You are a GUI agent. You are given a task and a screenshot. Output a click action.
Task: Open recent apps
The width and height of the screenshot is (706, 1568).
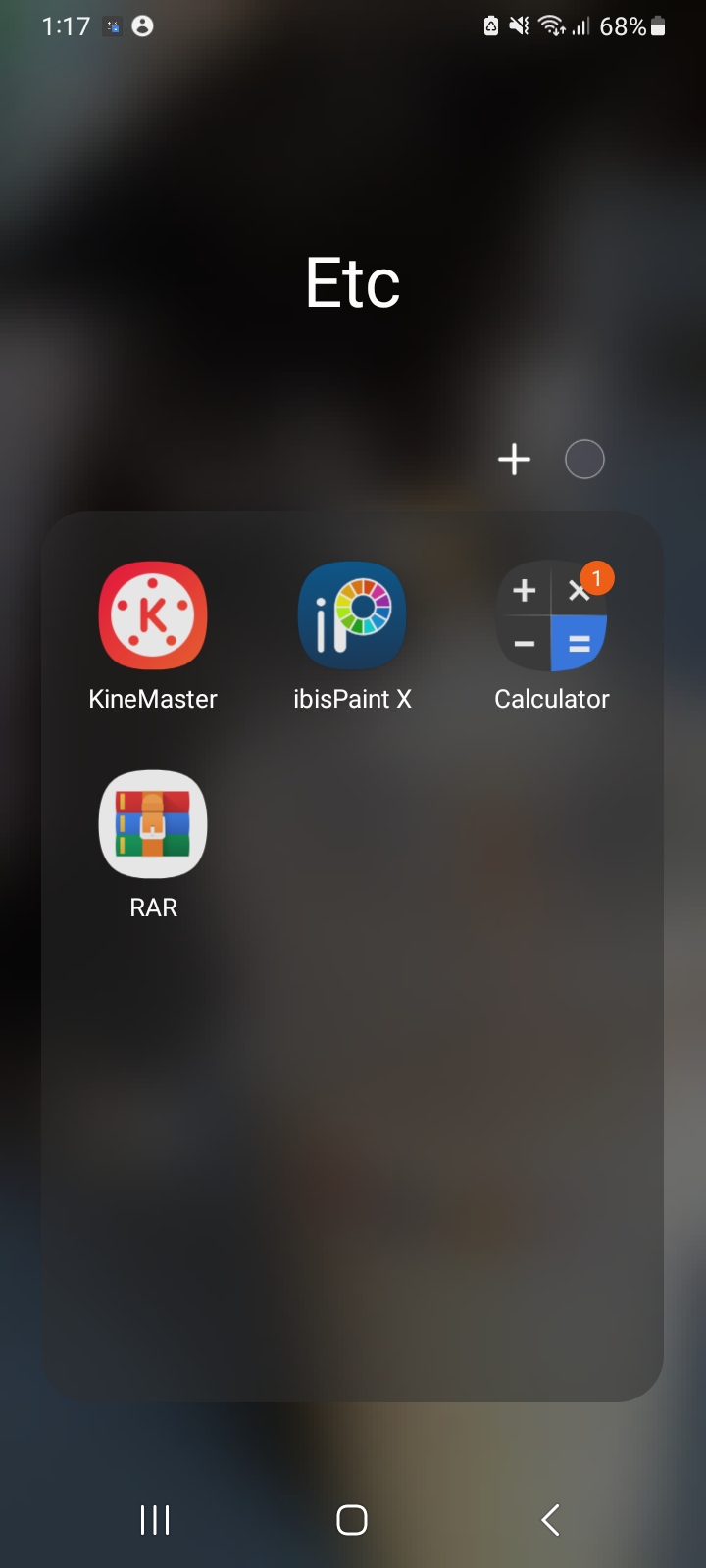[155, 1520]
